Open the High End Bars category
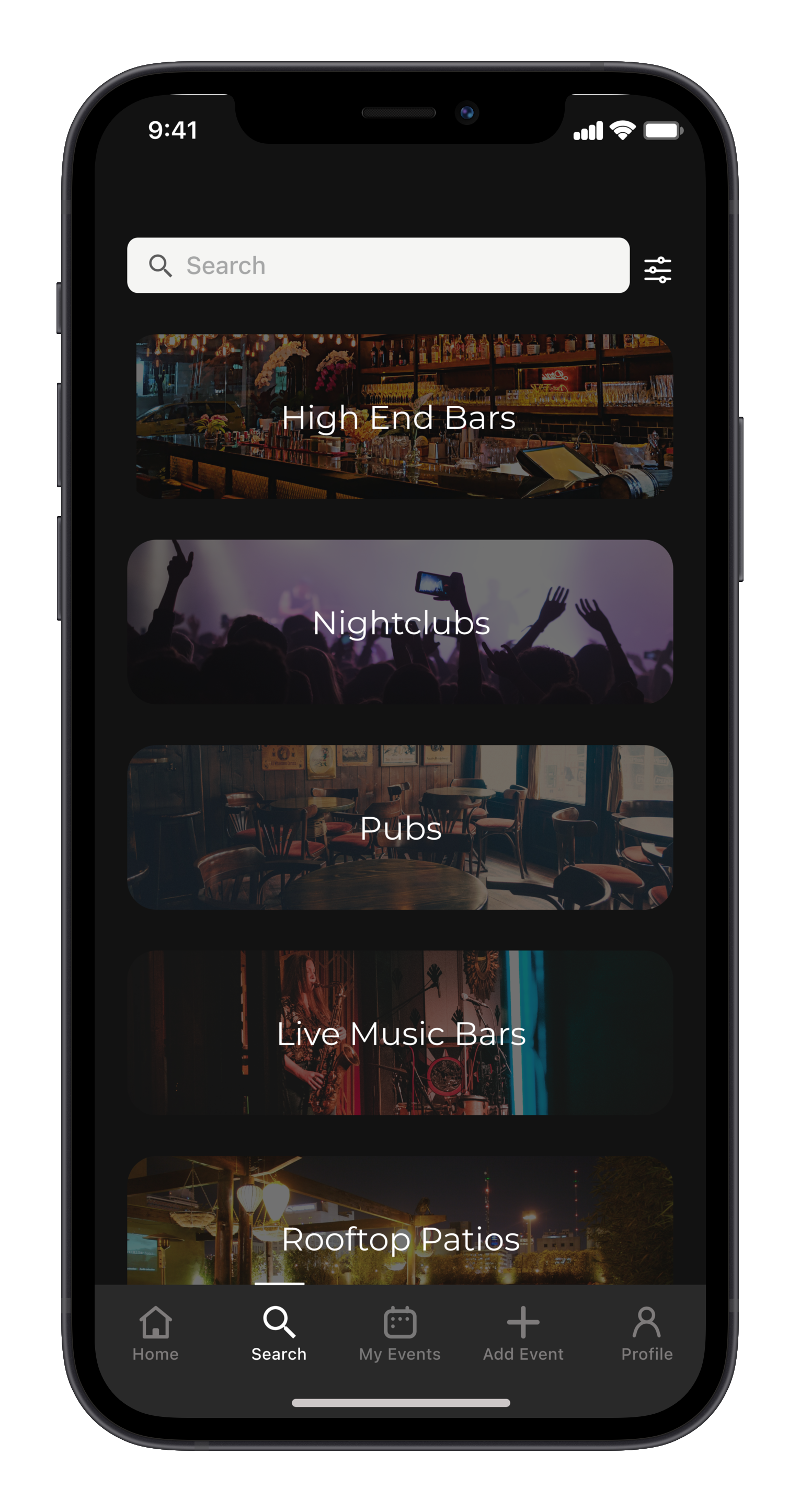 [x=404, y=417]
